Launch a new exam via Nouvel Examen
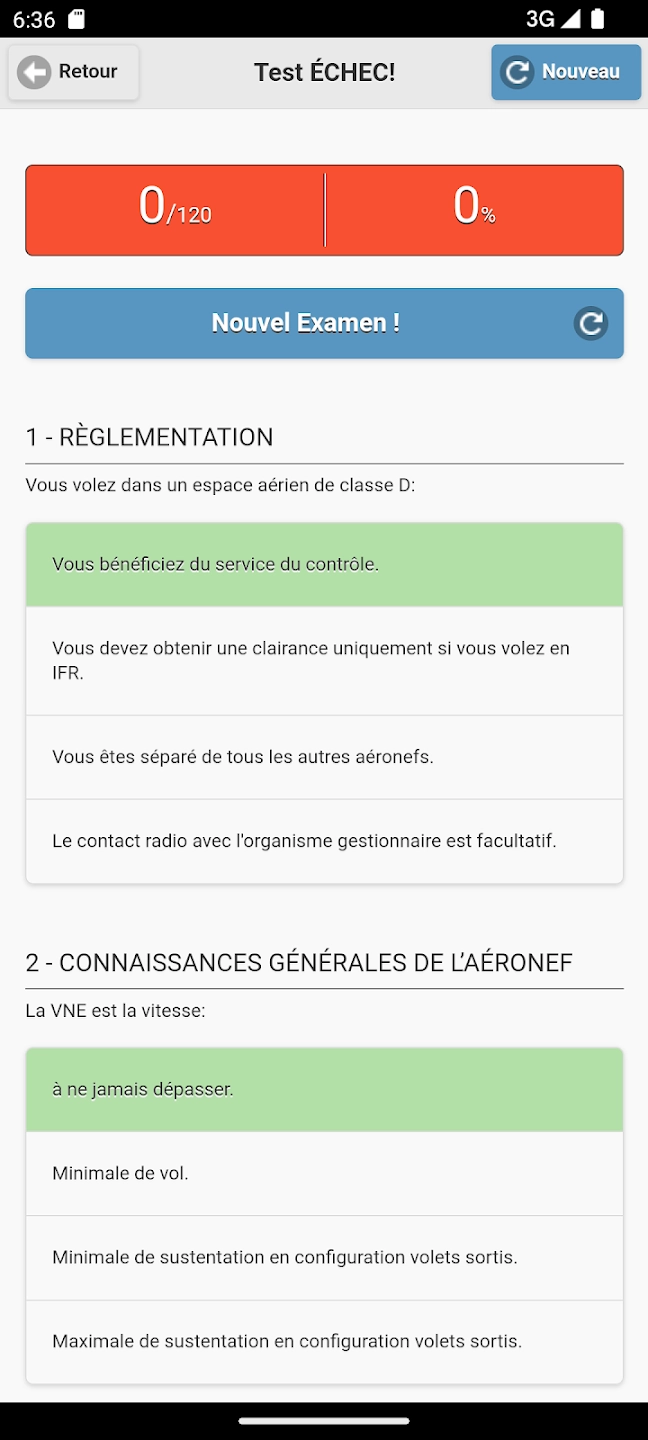Viewport: 648px width, 1440px height. 324,323
